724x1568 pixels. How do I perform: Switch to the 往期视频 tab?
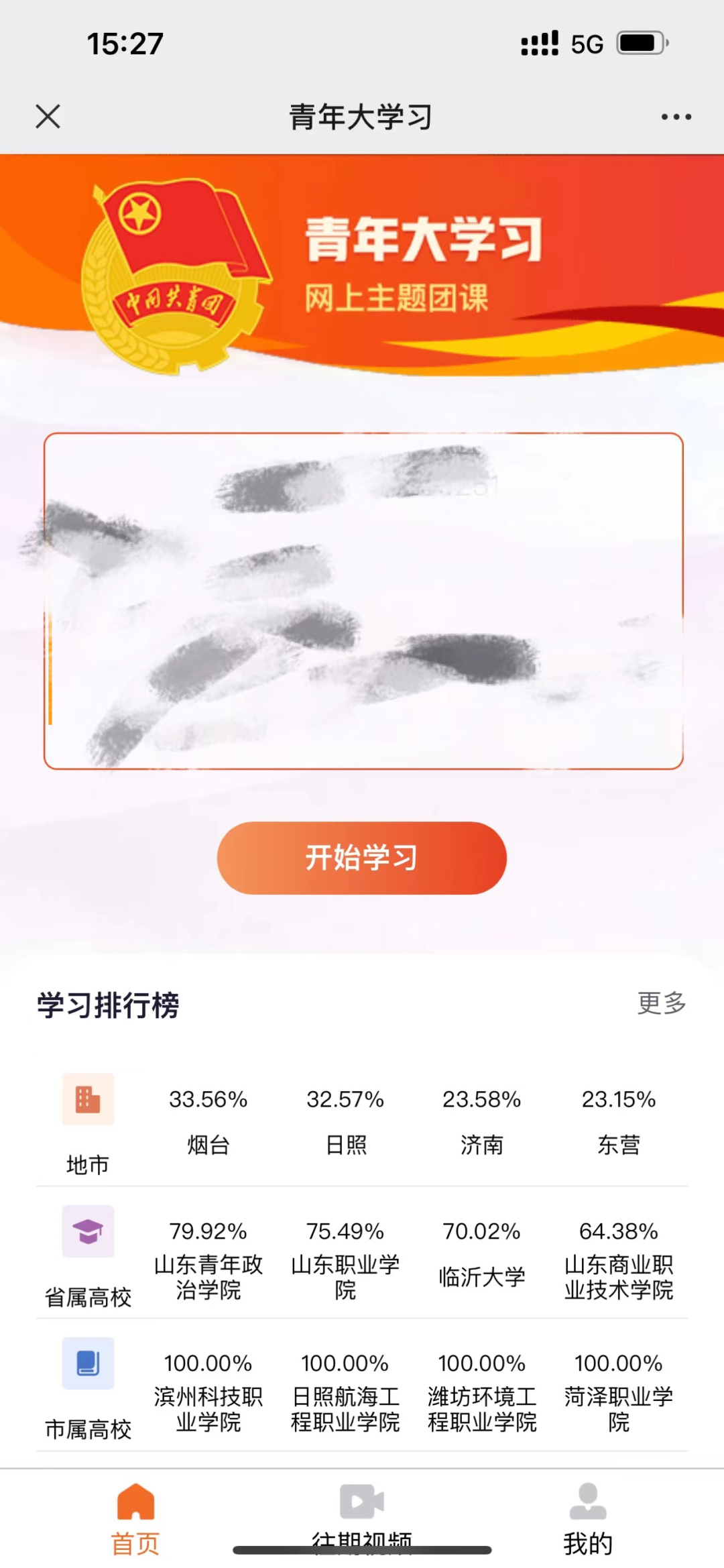[362, 1516]
